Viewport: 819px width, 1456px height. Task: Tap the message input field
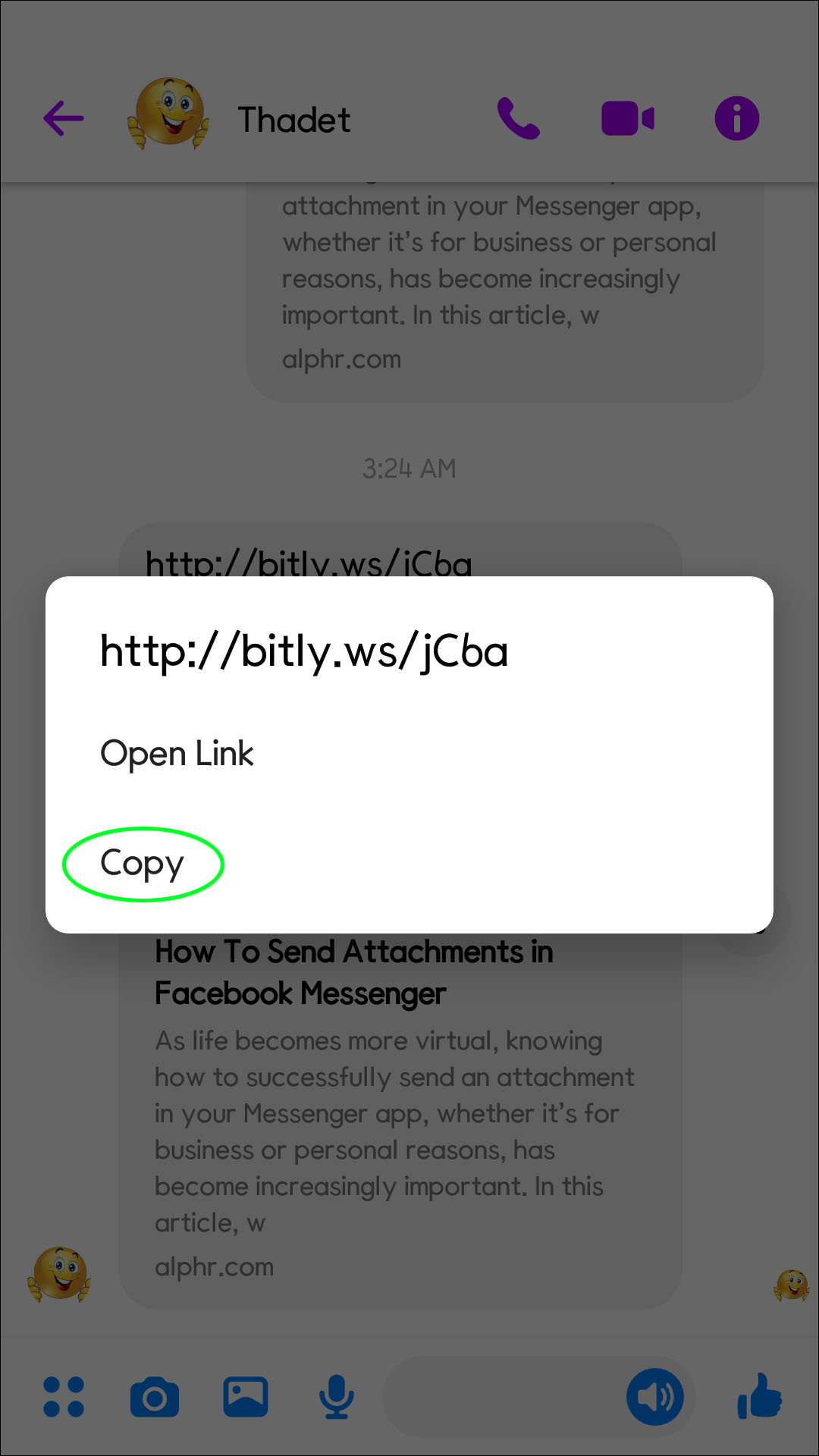(500, 1397)
